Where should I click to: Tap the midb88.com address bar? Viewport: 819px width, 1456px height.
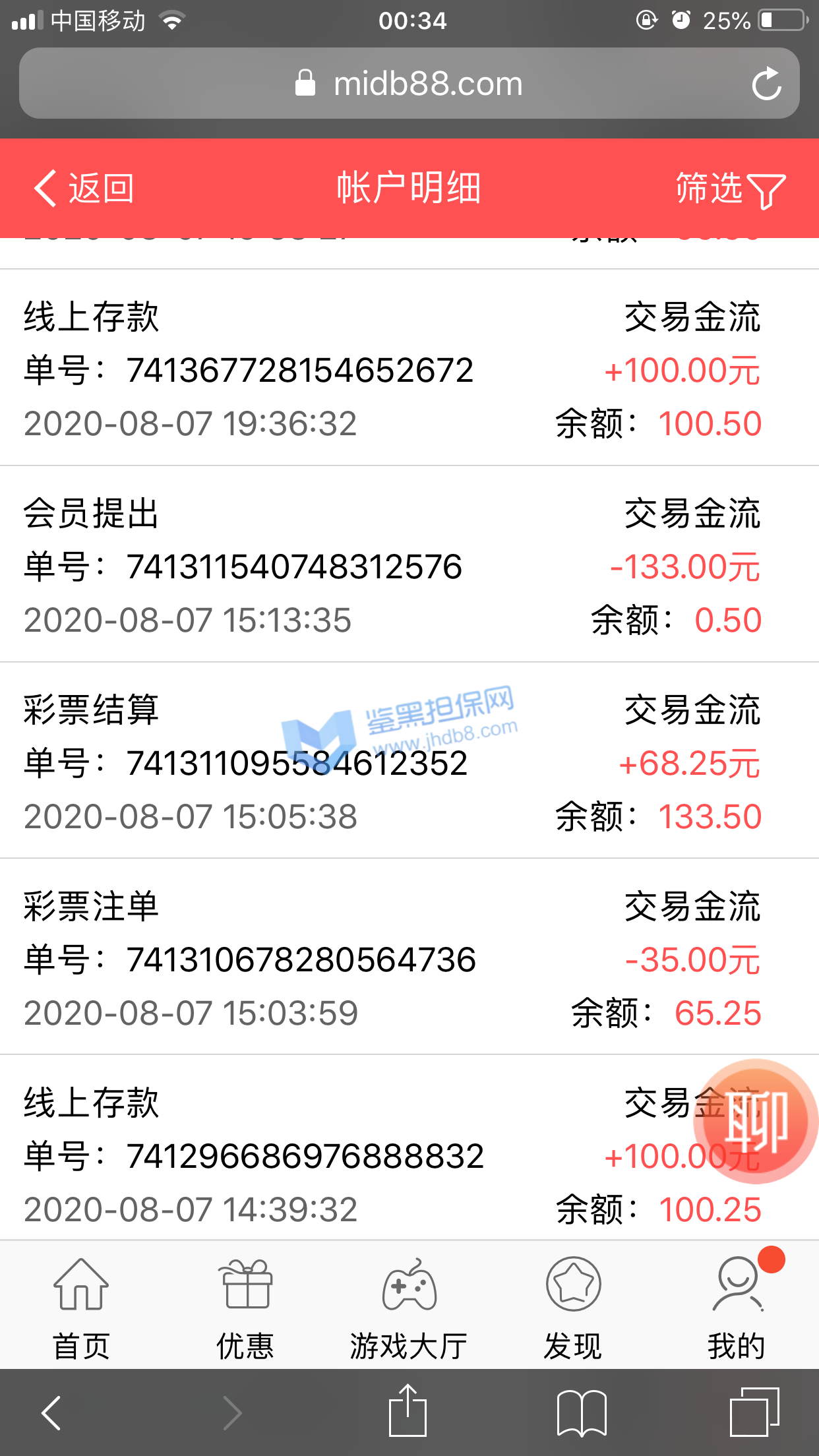coord(409,84)
